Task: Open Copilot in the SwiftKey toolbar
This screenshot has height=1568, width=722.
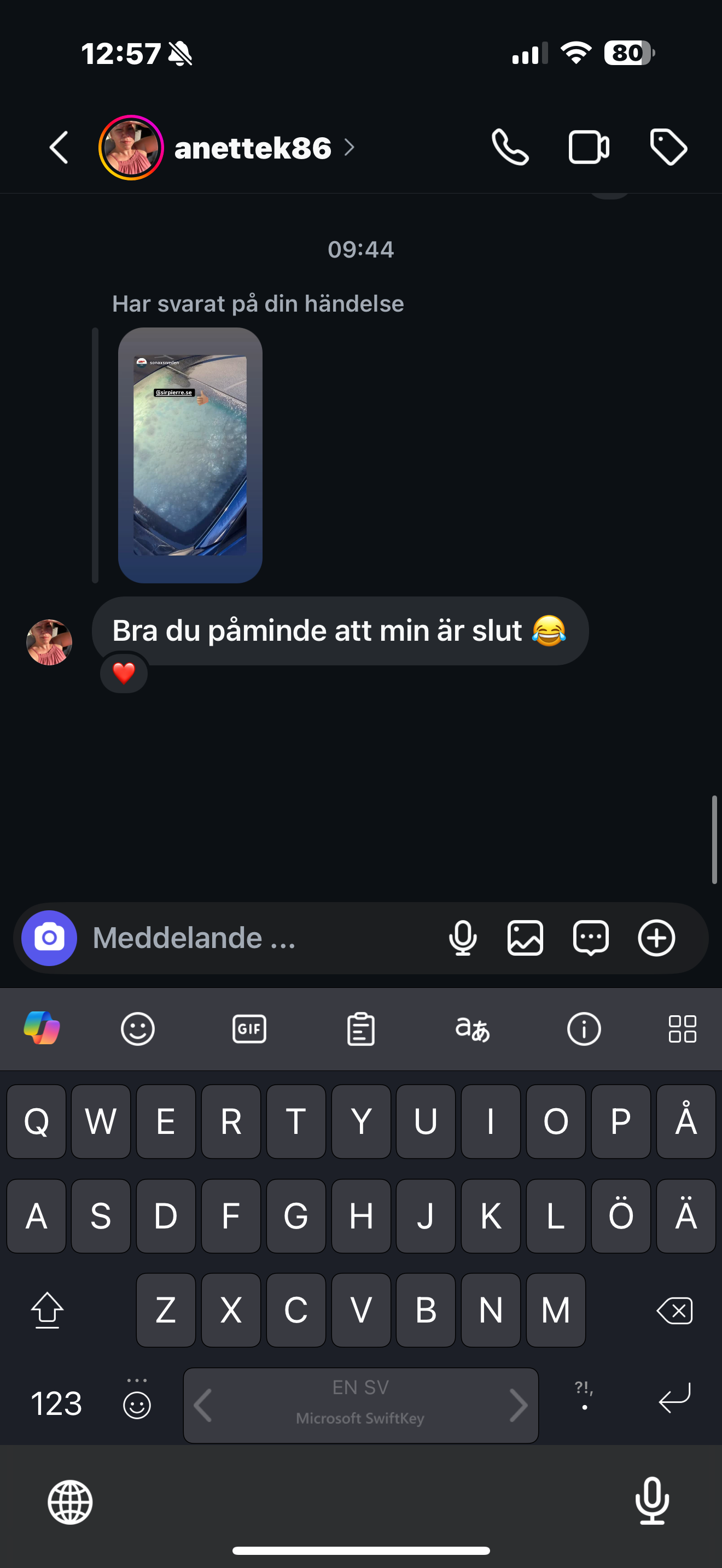Action: [x=42, y=1029]
